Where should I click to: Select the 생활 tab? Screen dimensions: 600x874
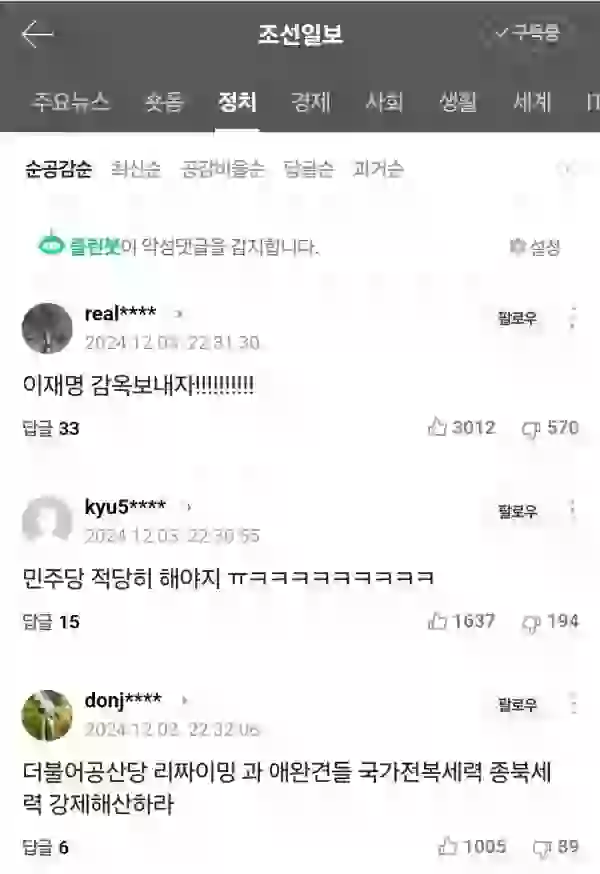[459, 102]
